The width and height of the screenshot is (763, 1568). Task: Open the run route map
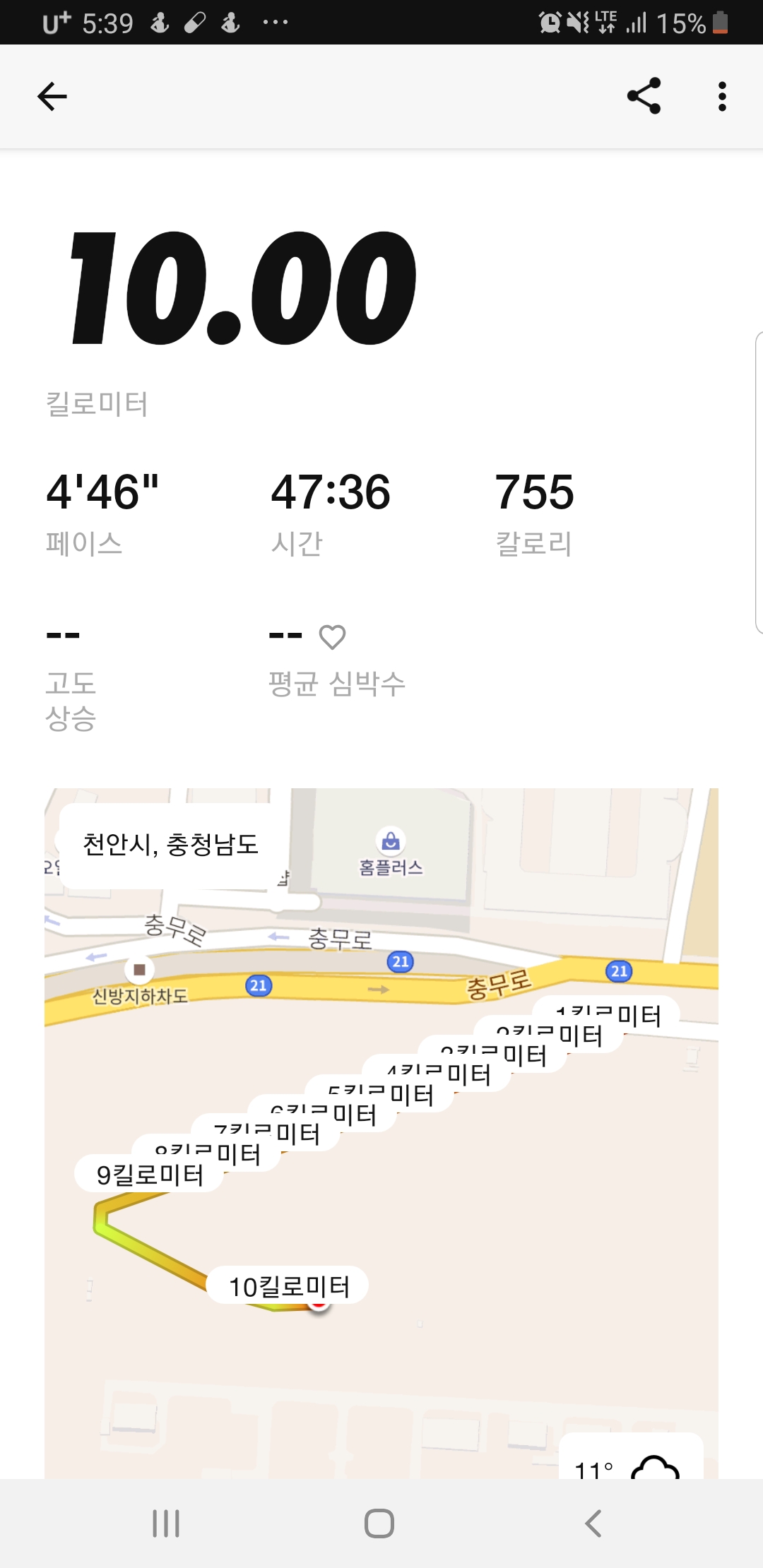tap(381, 1133)
